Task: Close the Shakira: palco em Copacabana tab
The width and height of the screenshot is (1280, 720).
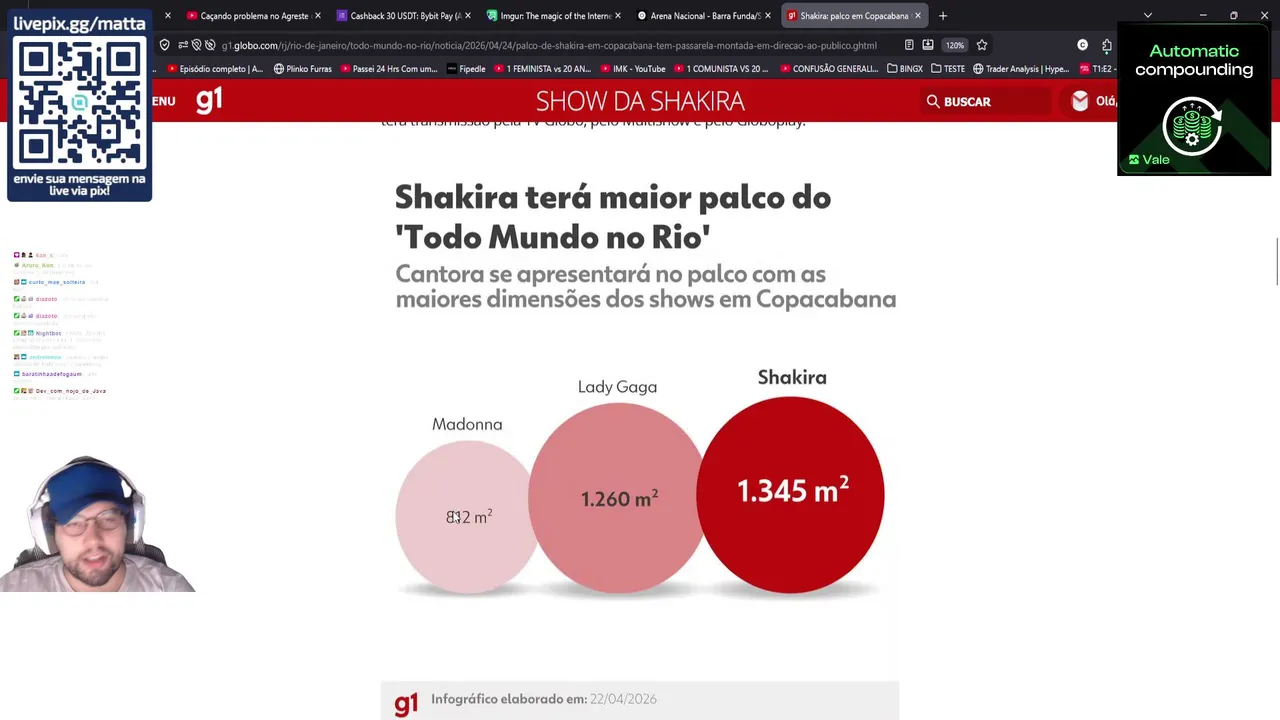Action: pyautogui.click(x=918, y=16)
